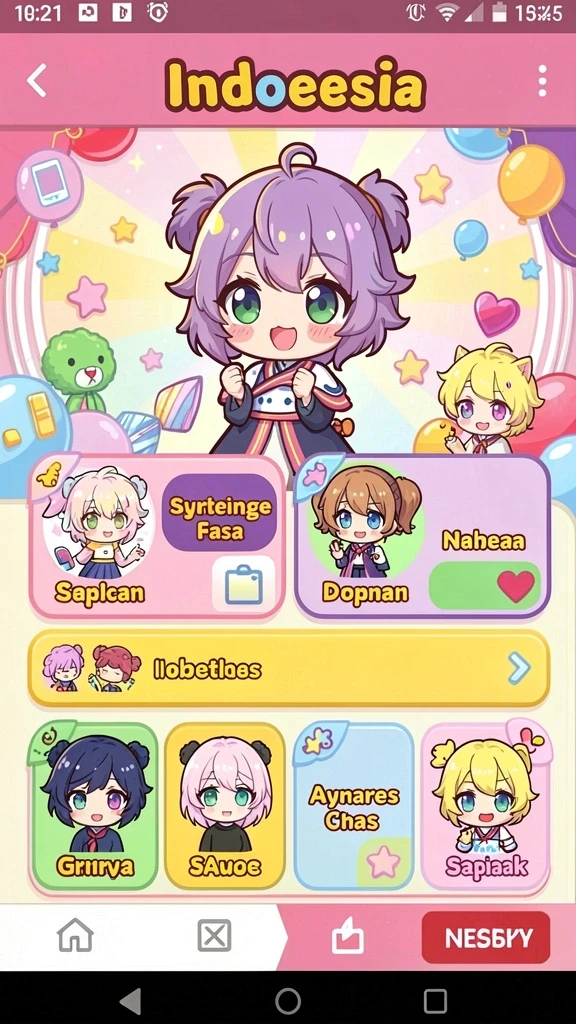Image resolution: width=576 pixels, height=1024 pixels.
Task: Select the Griirya character tile
Action: pos(95,806)
